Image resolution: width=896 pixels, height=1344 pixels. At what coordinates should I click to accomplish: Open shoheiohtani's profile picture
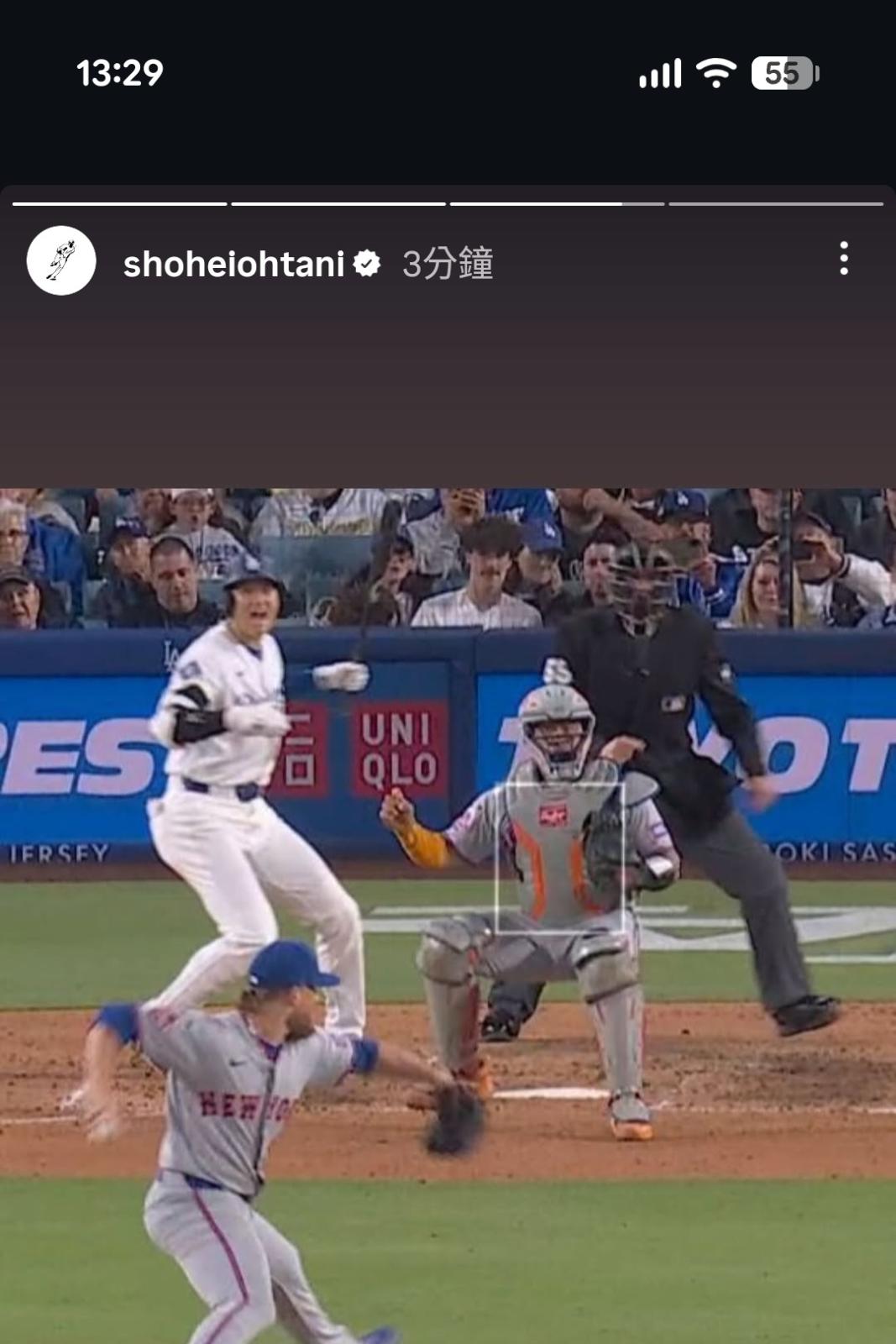coord(61,260)
